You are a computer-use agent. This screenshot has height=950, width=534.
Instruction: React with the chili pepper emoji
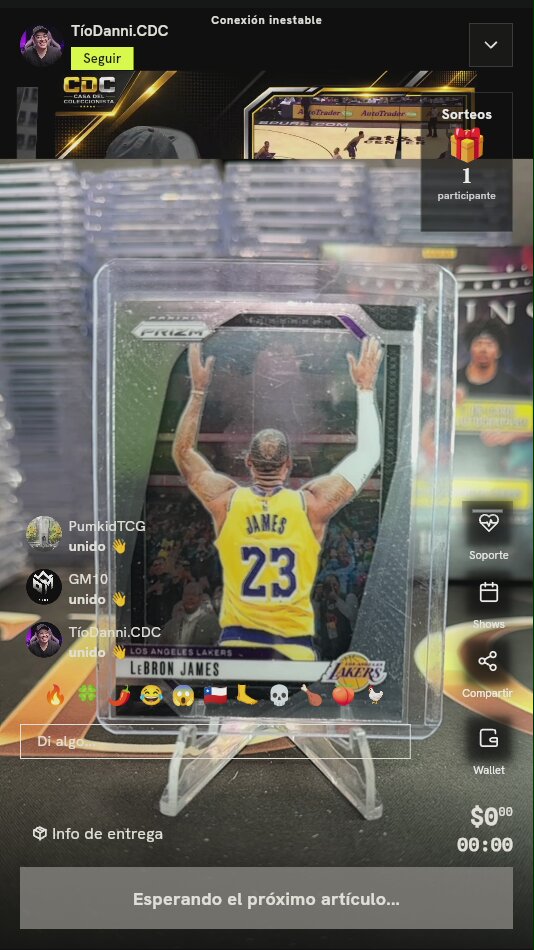click(x=119, y=696)
